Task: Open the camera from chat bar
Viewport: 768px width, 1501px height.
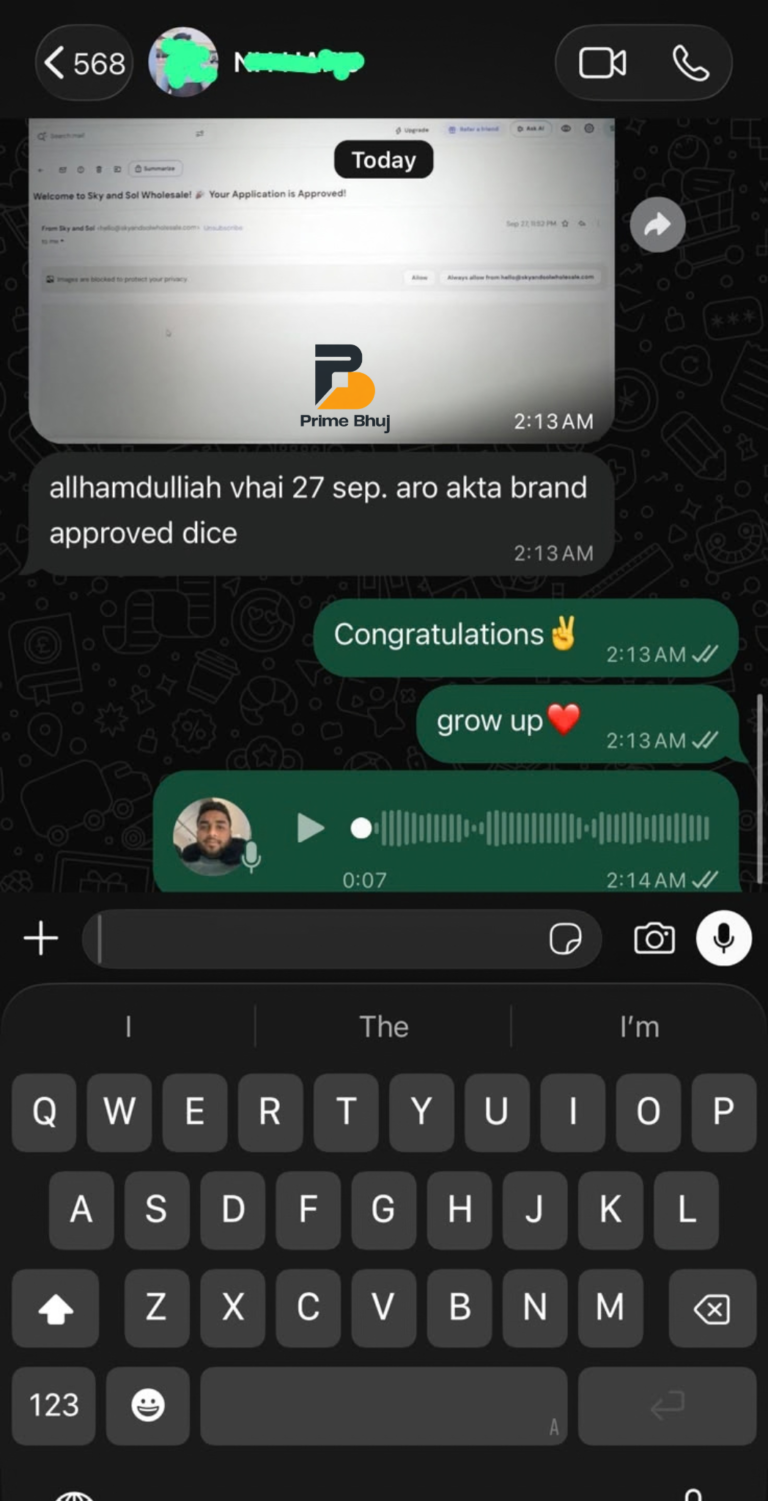Action: [x=654, y=939]
